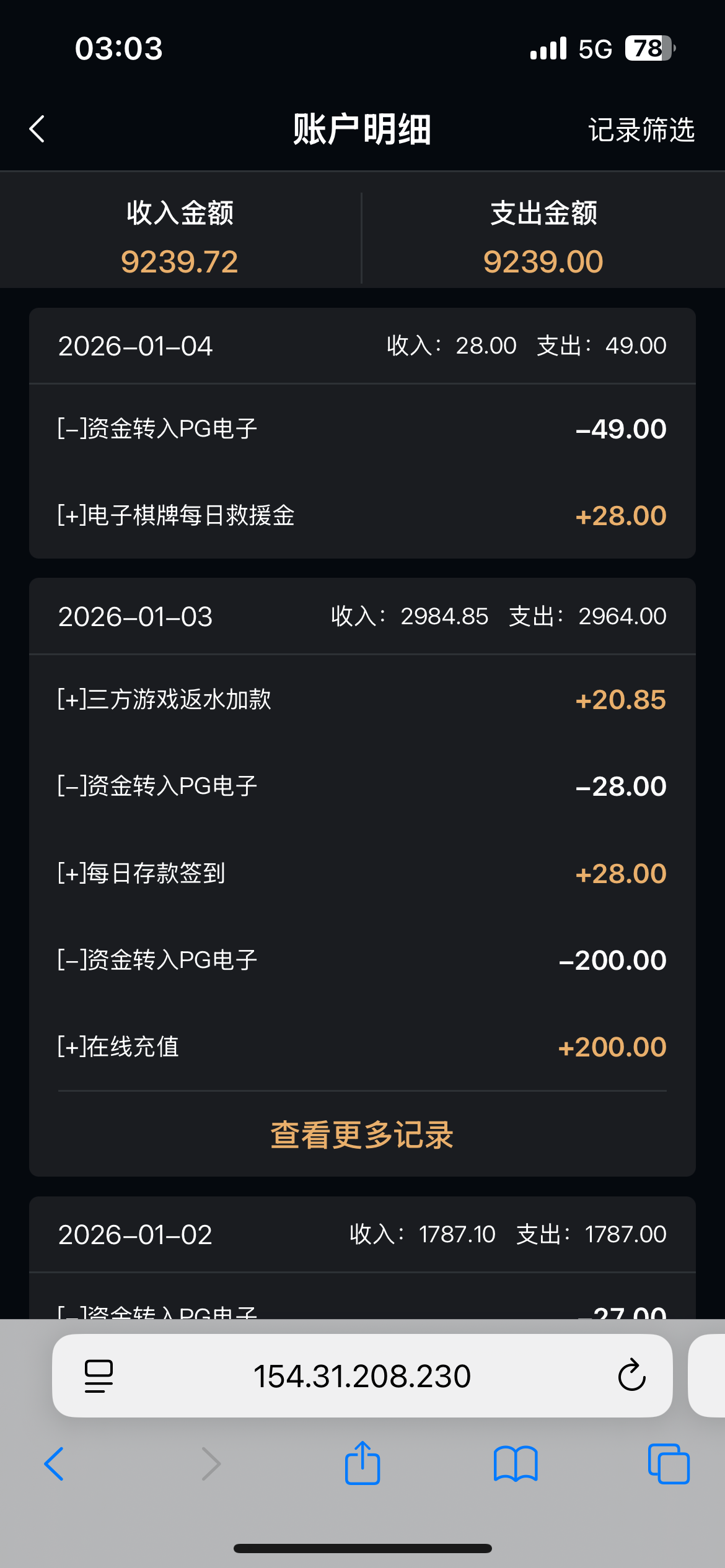Open Safari bookmarks
725x1568 pixels.
click(516, 1464)
